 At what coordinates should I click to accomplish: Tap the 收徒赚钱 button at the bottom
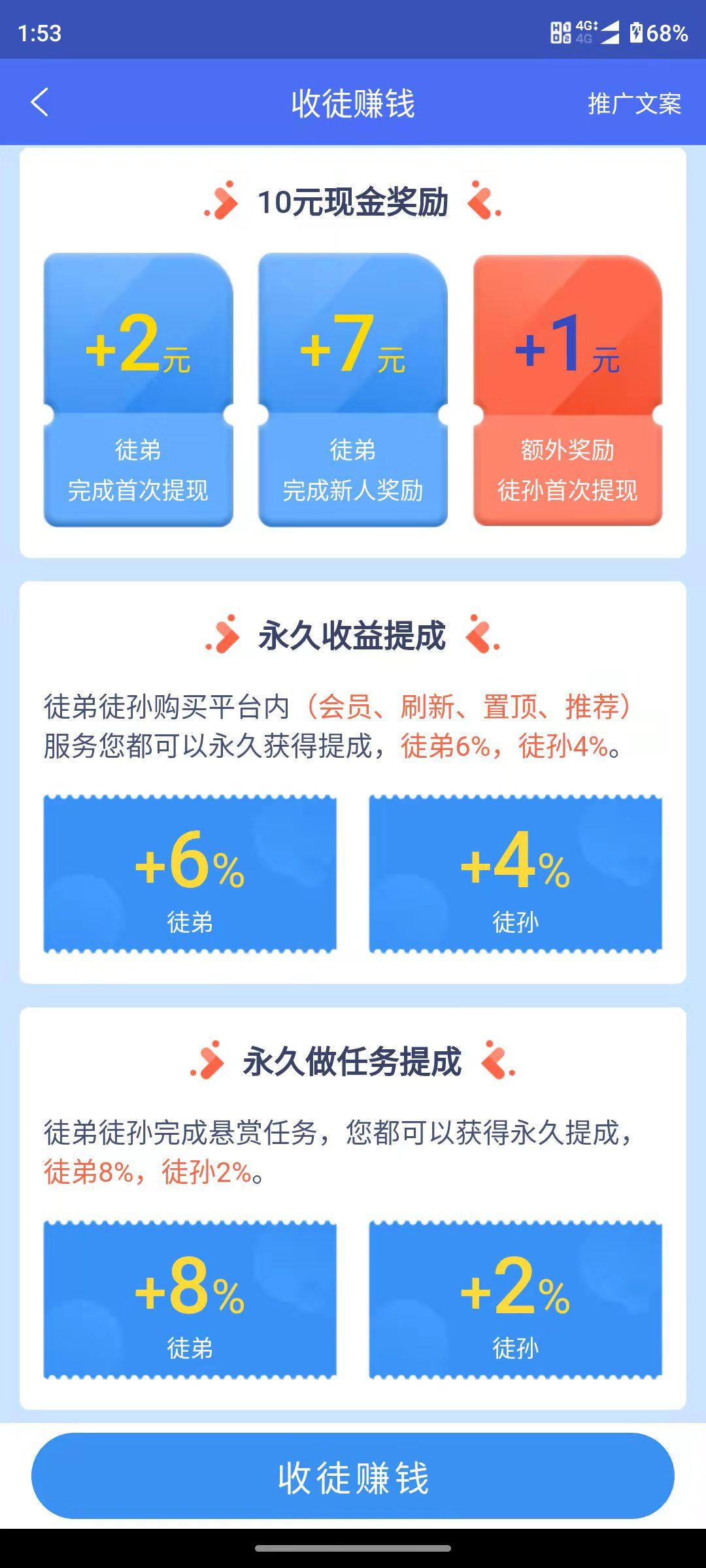(353, 1476)
